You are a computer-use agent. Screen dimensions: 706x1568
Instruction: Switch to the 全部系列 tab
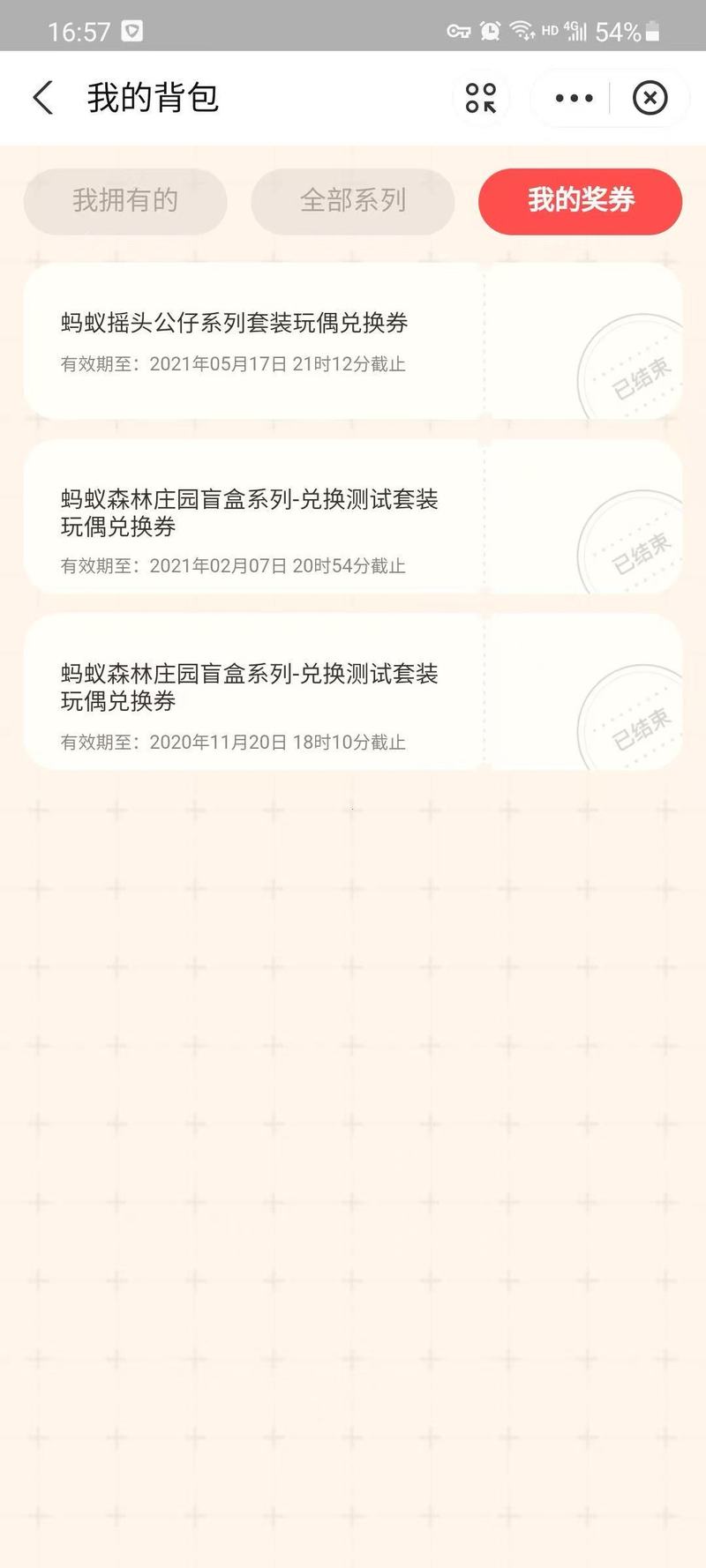tap(353, 201)
